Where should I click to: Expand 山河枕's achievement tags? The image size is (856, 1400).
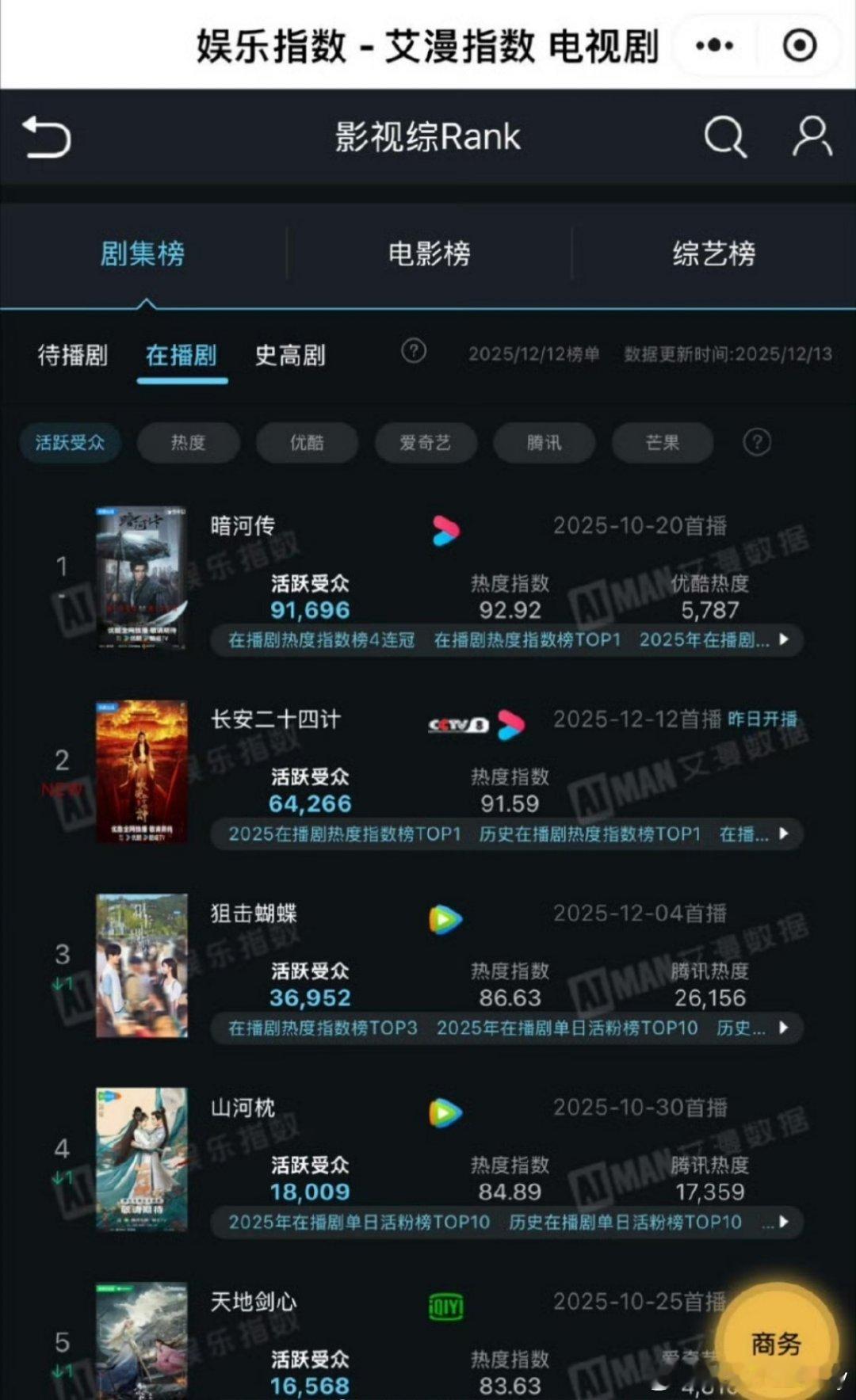[783, 1223]
